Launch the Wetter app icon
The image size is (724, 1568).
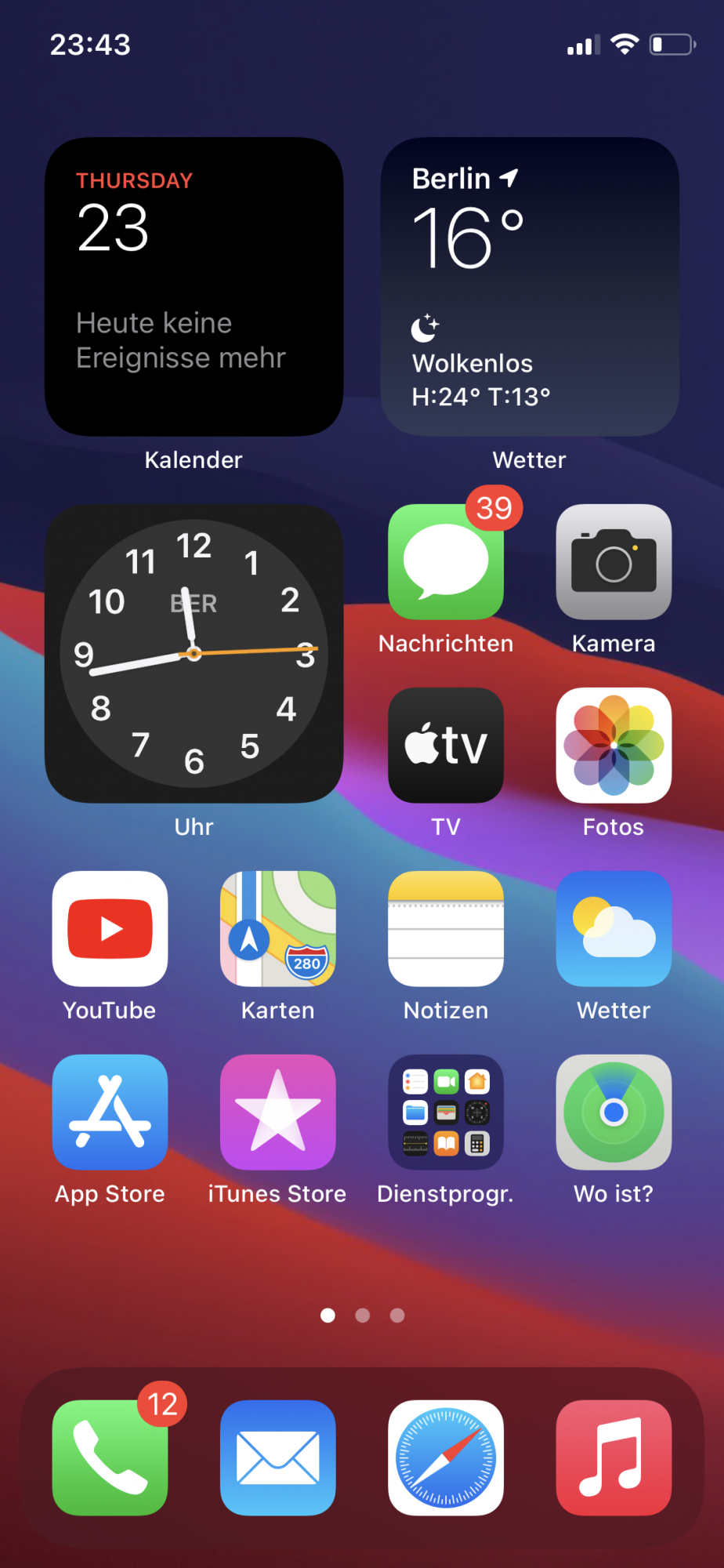(614, 929)
